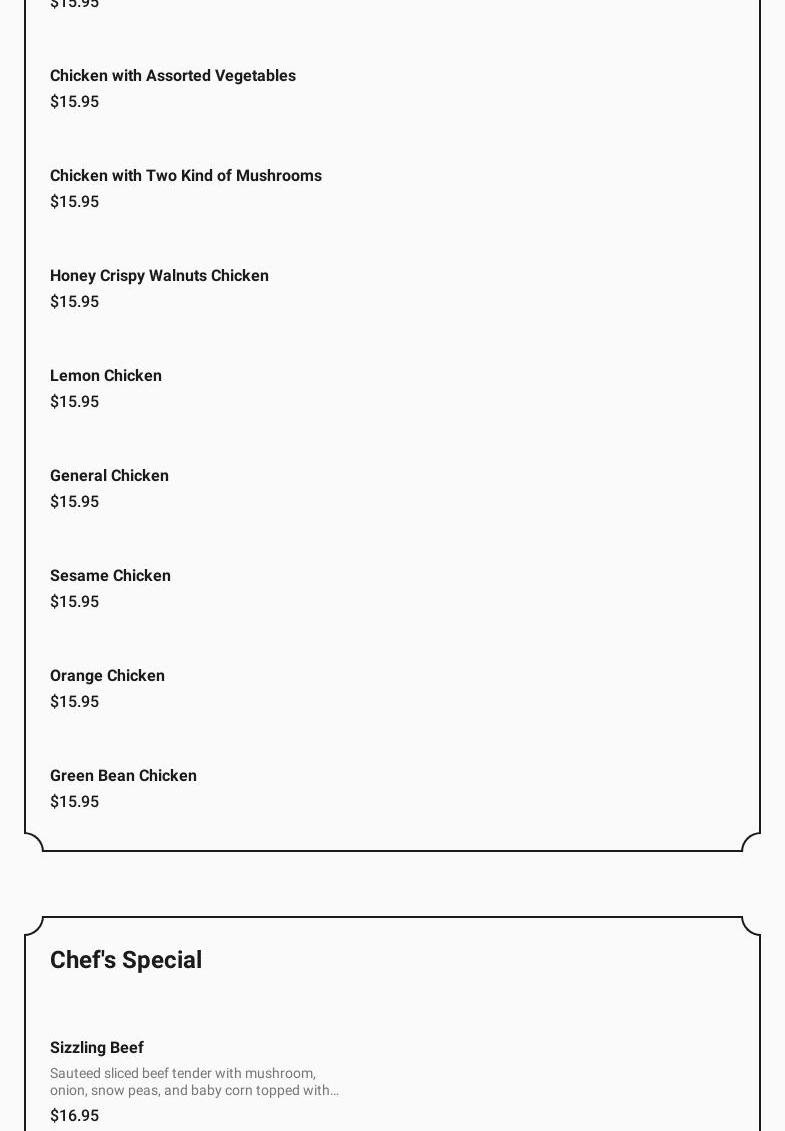The height and width of the screenshot is (1131, 785).
Task: Tap the Sesame Chicken item
Action: (x=110, y=576)
